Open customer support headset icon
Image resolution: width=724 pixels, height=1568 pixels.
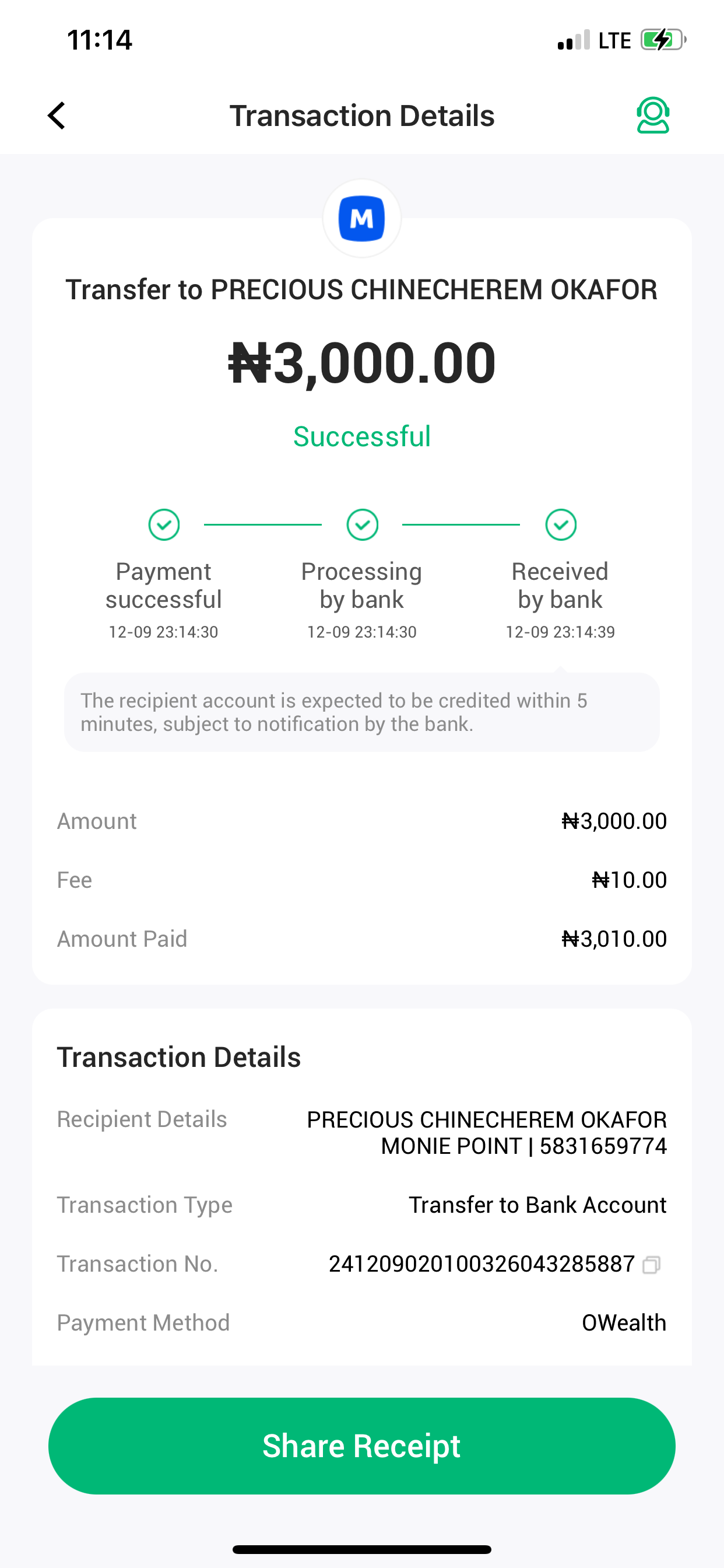653,115
